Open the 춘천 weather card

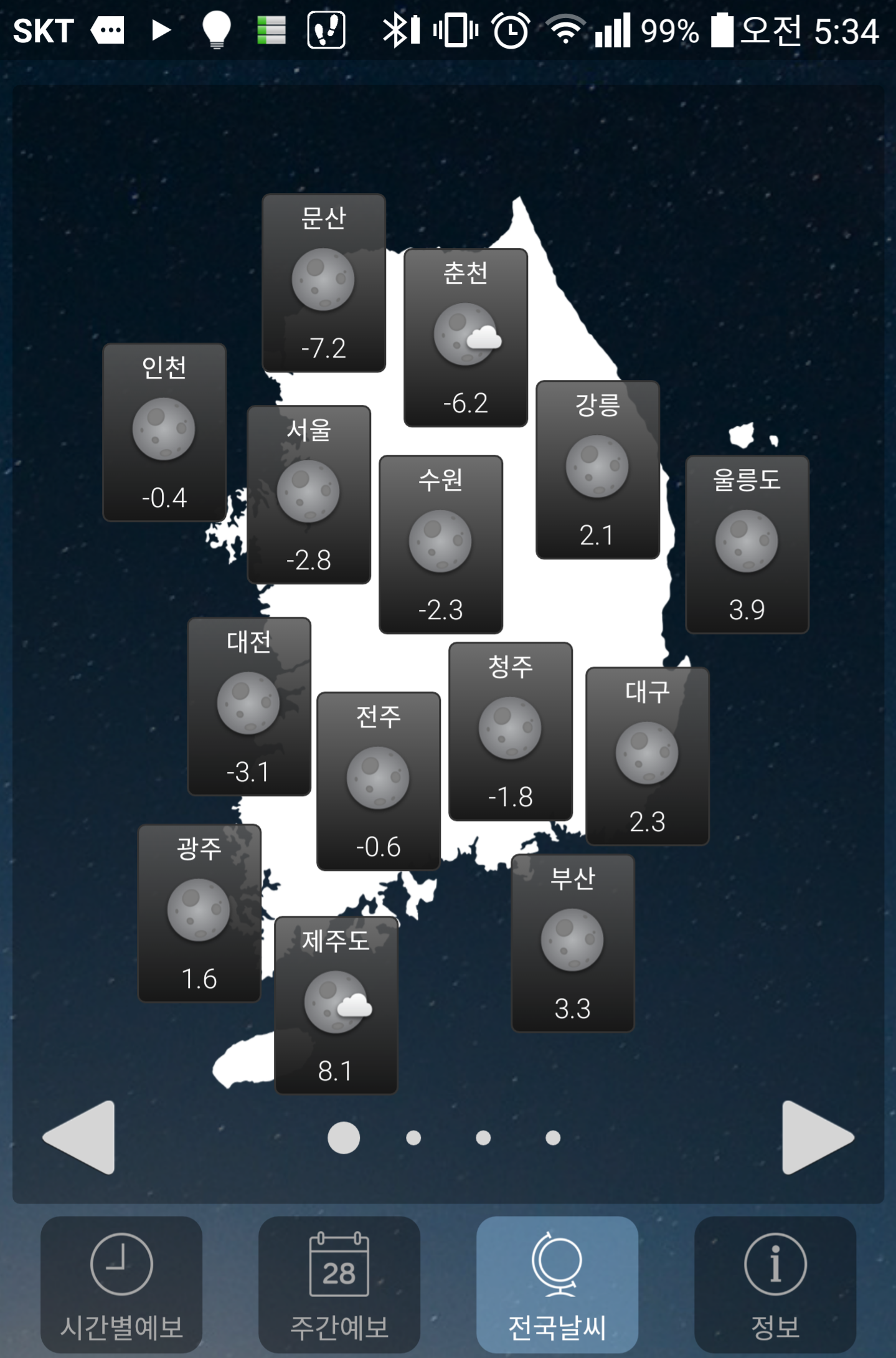click(466, 338)
